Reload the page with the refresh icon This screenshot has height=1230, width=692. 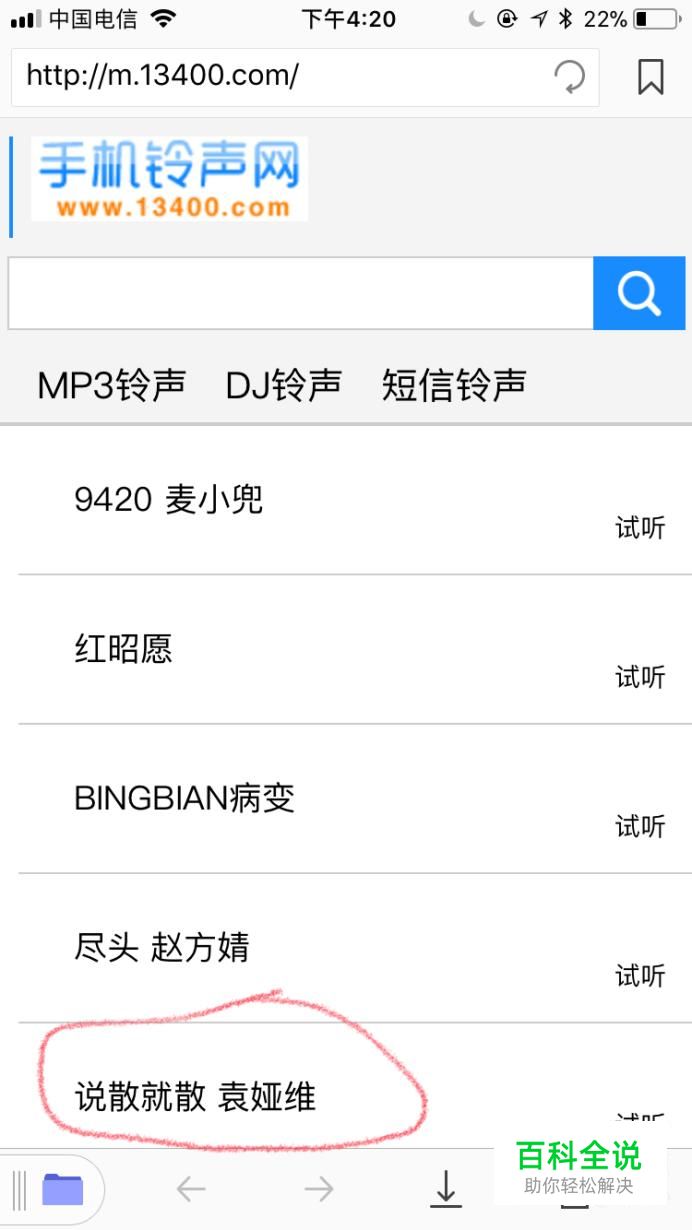(570, 77)
